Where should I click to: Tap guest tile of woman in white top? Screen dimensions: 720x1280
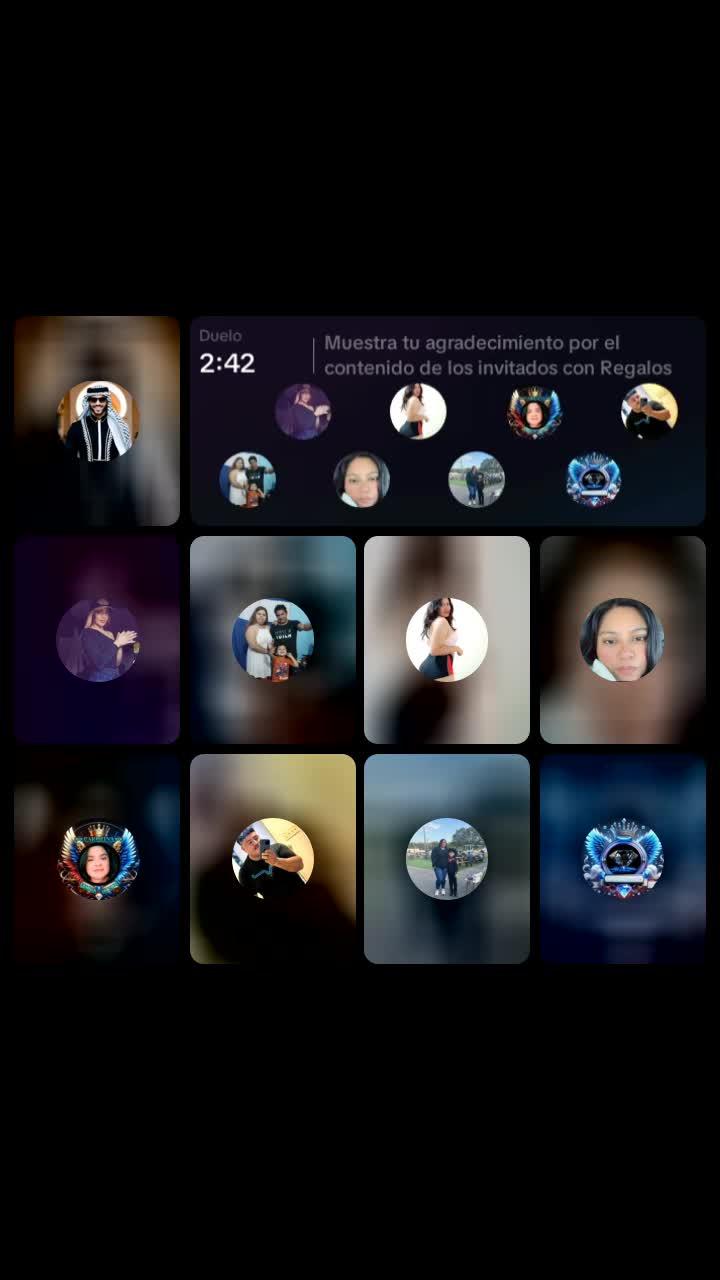tap(447, 640)
